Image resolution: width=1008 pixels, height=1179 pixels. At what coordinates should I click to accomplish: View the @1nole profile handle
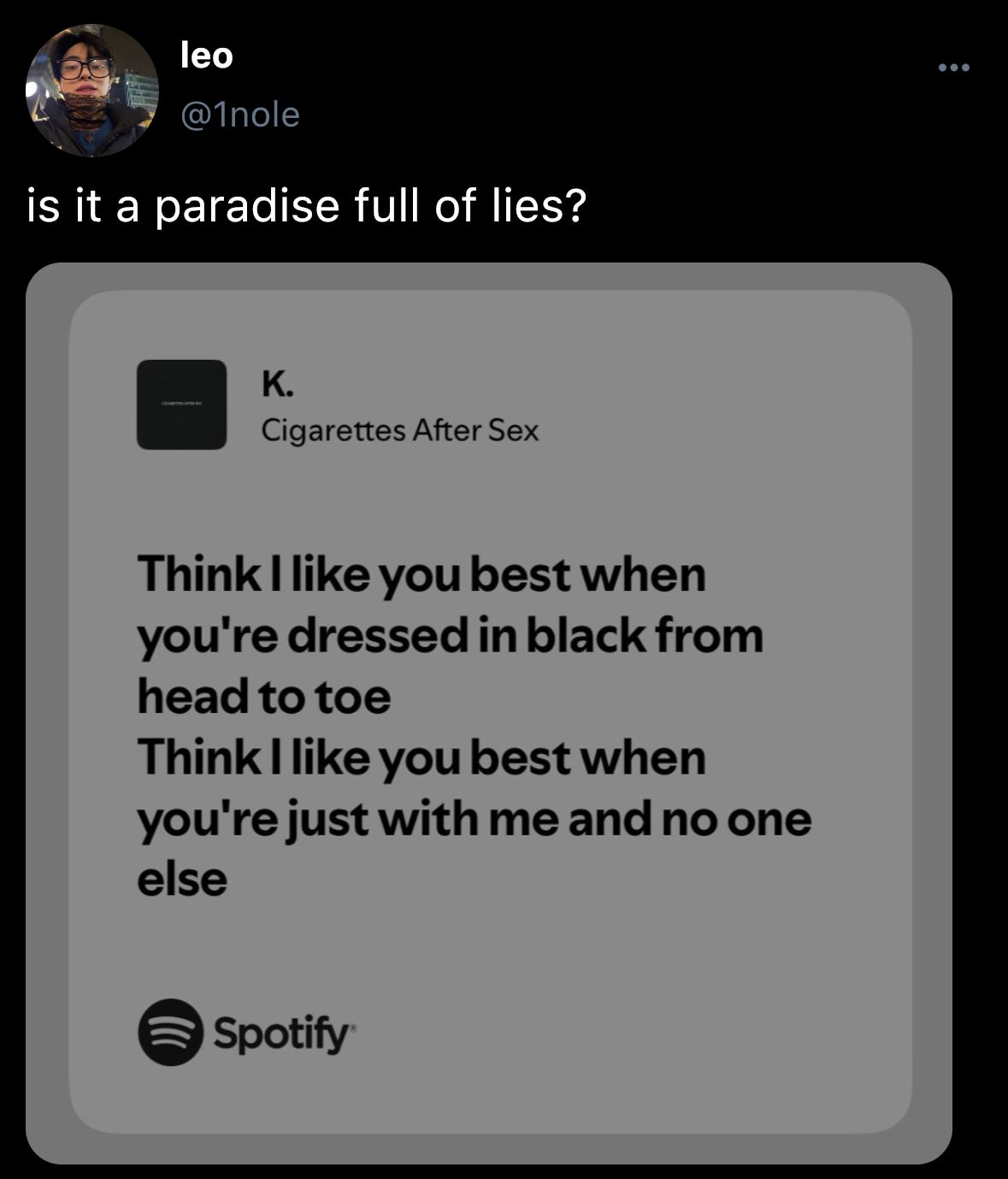point(240,114)
